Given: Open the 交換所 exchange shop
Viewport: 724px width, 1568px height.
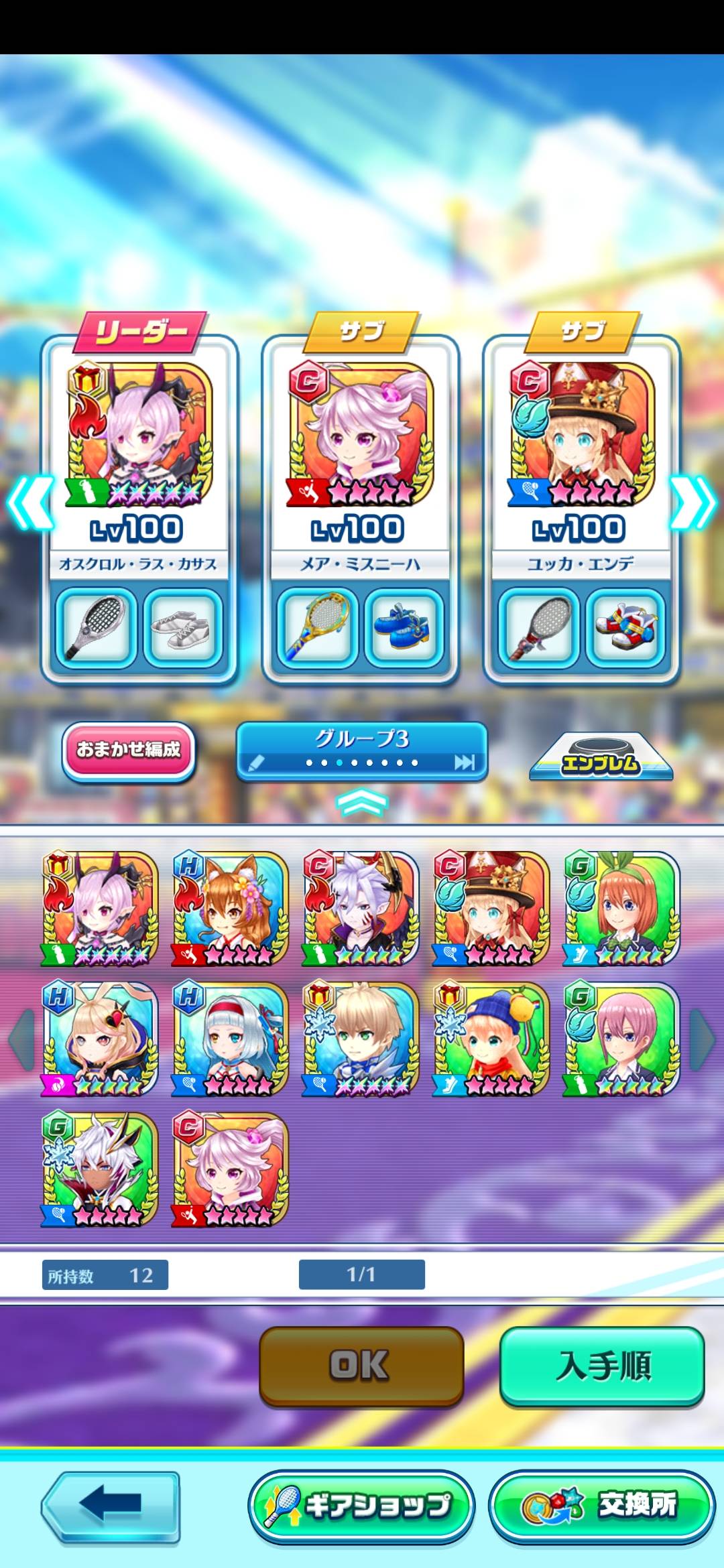Looking at the screenshot, I should (x=601, y=1505).
